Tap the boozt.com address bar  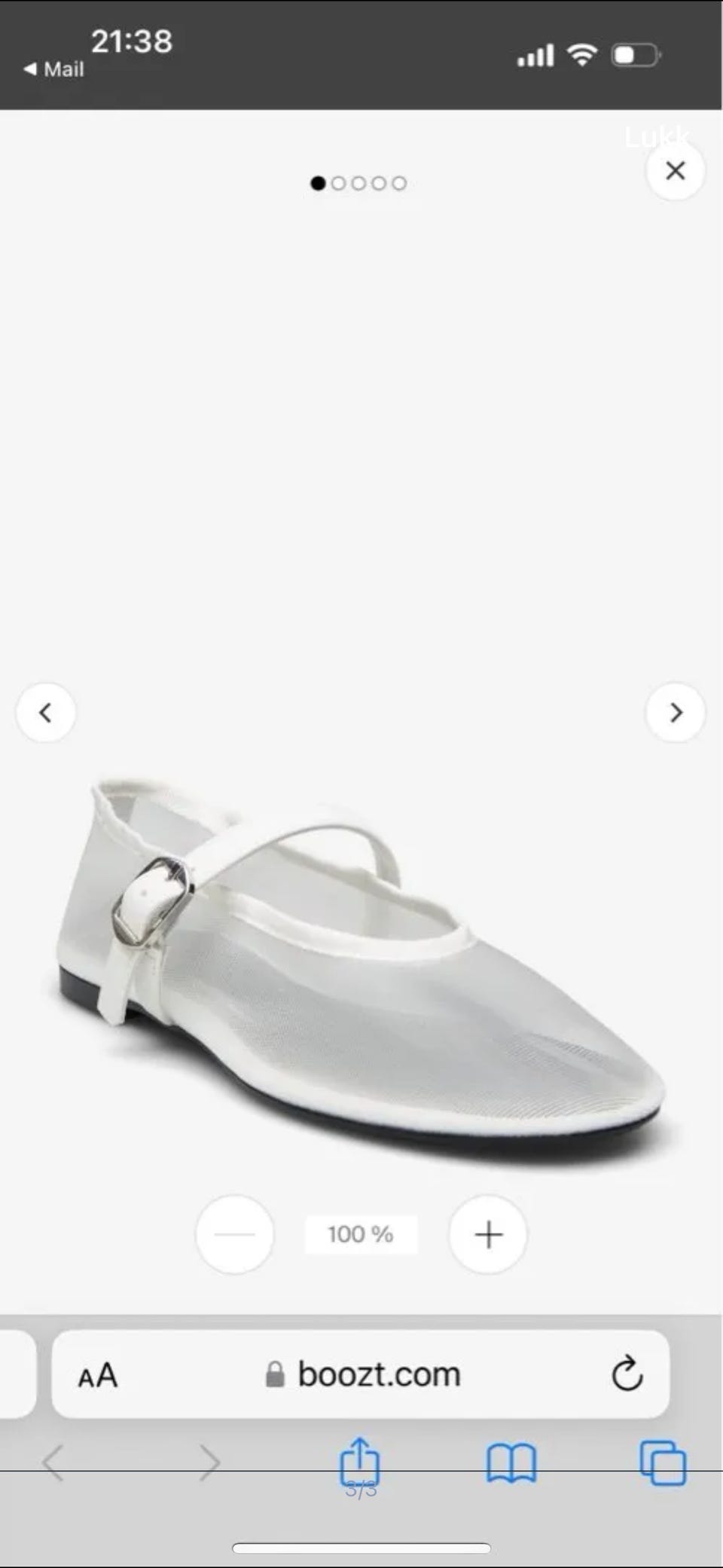363,1375
